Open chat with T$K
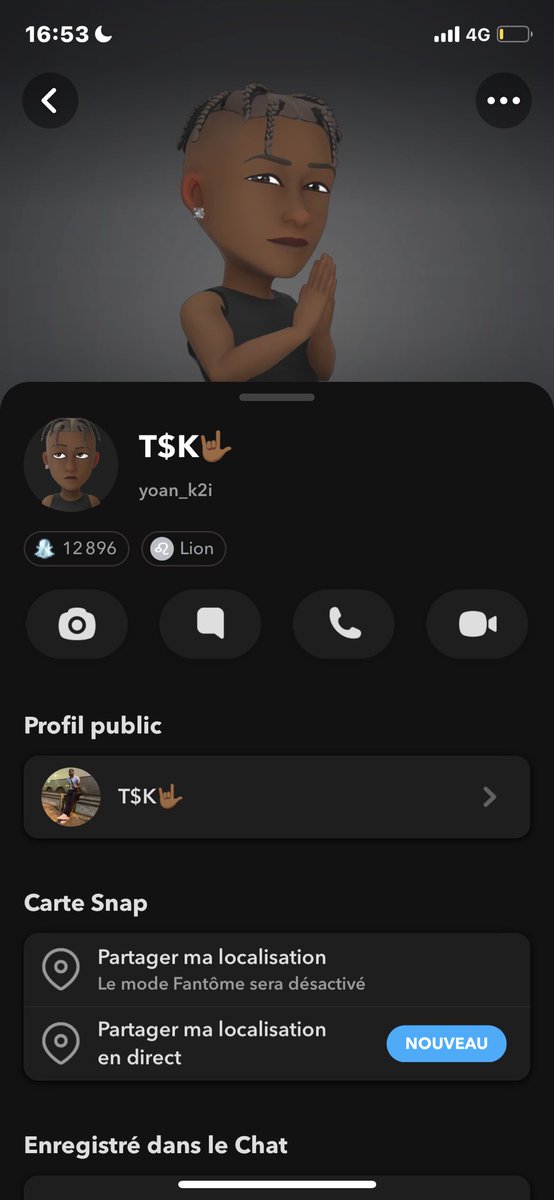 pyautogui.click(x=210, y=624)
